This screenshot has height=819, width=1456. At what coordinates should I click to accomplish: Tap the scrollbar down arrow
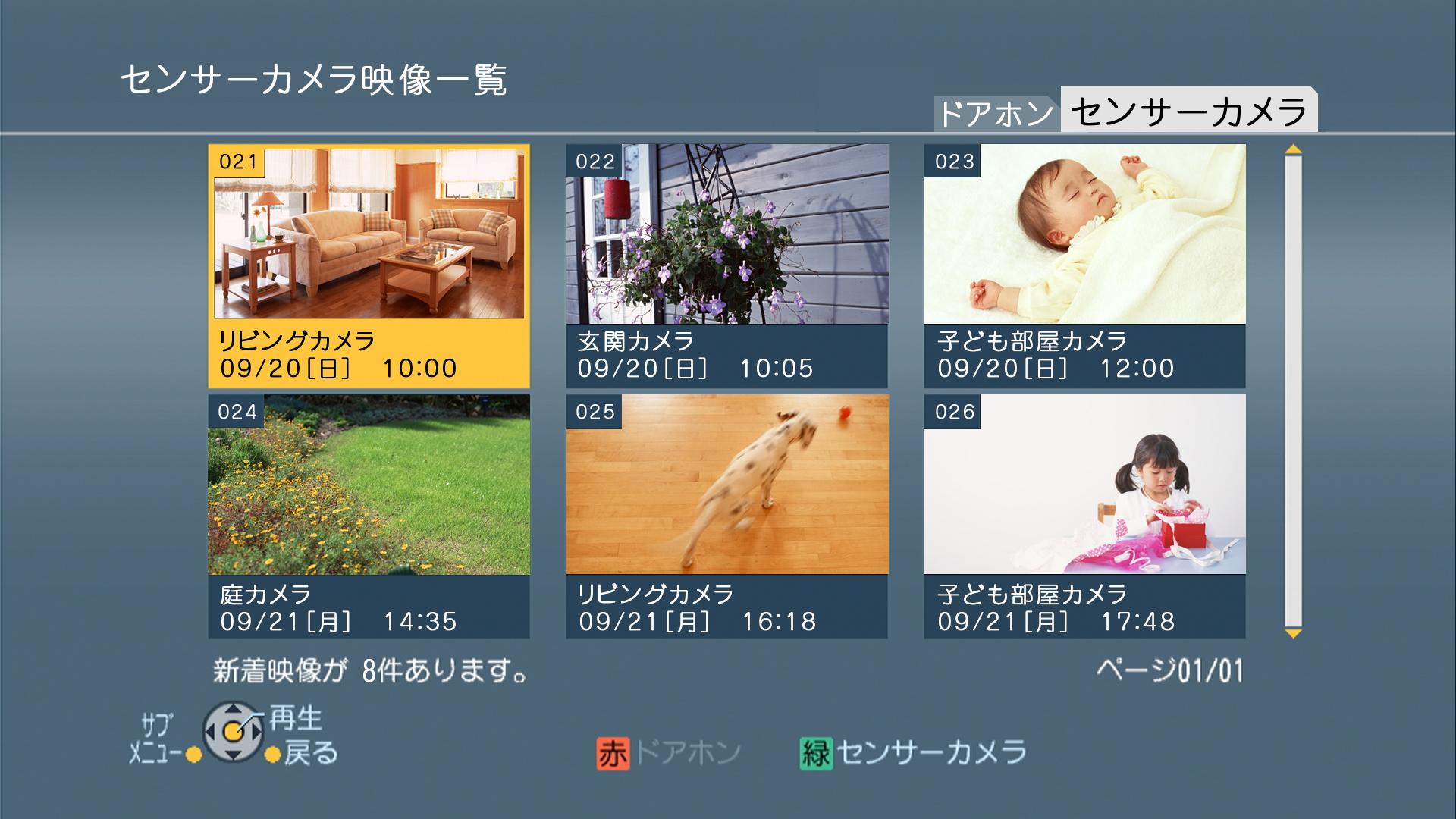1293,633
